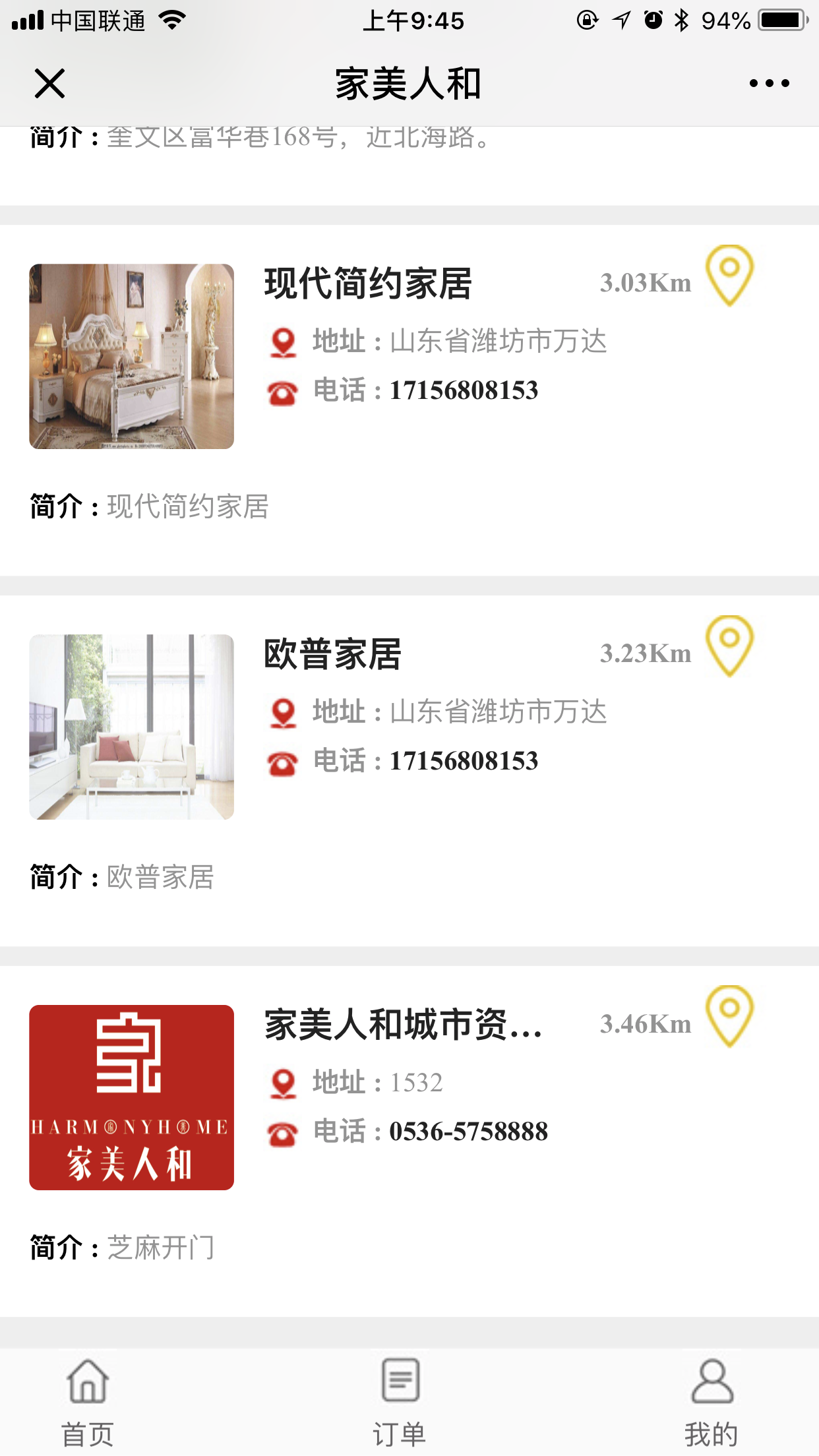This screenshot has width=819, height=1456.
Task: Open the 欧普家居 store listing
Action: (x=332, y=654)
